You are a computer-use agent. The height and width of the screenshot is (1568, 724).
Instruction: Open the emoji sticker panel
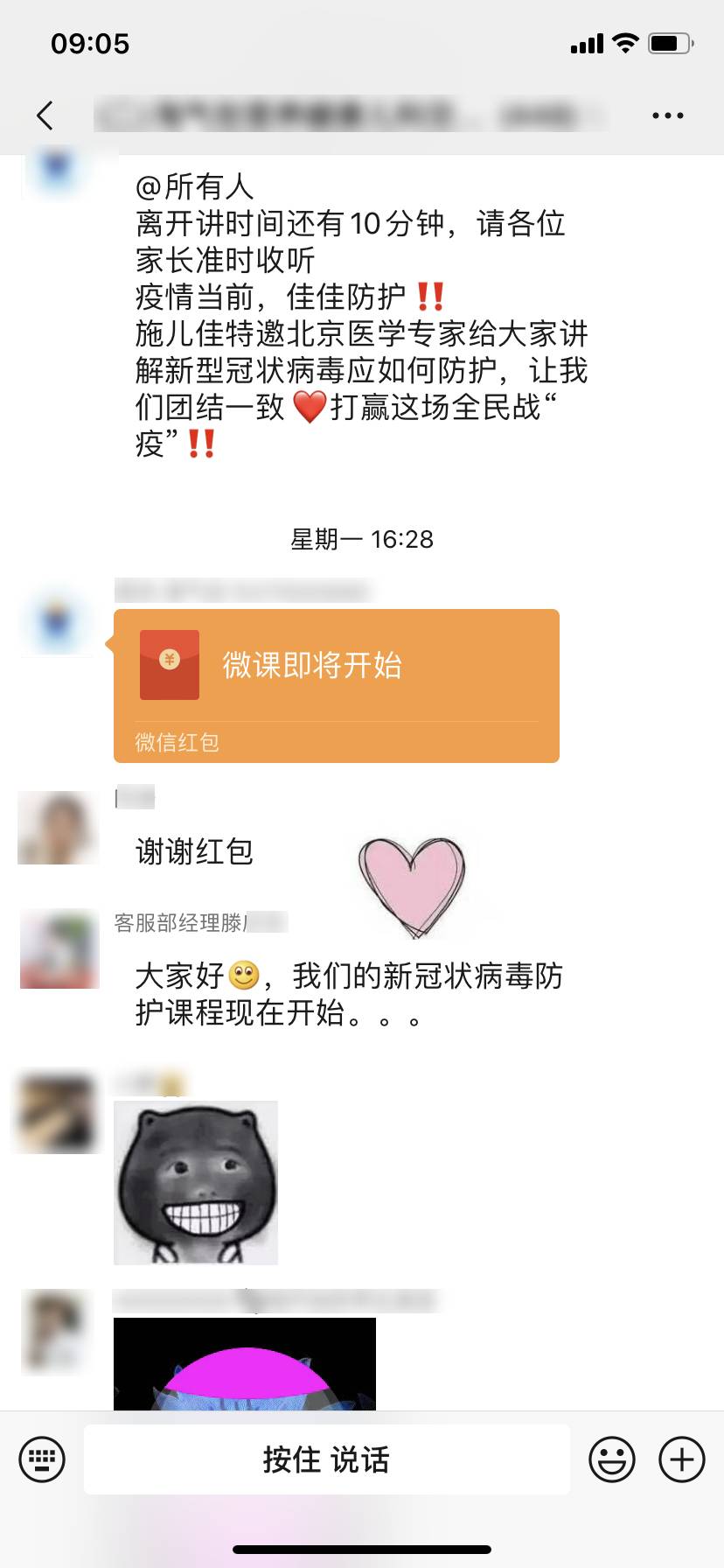(611, 1459)
